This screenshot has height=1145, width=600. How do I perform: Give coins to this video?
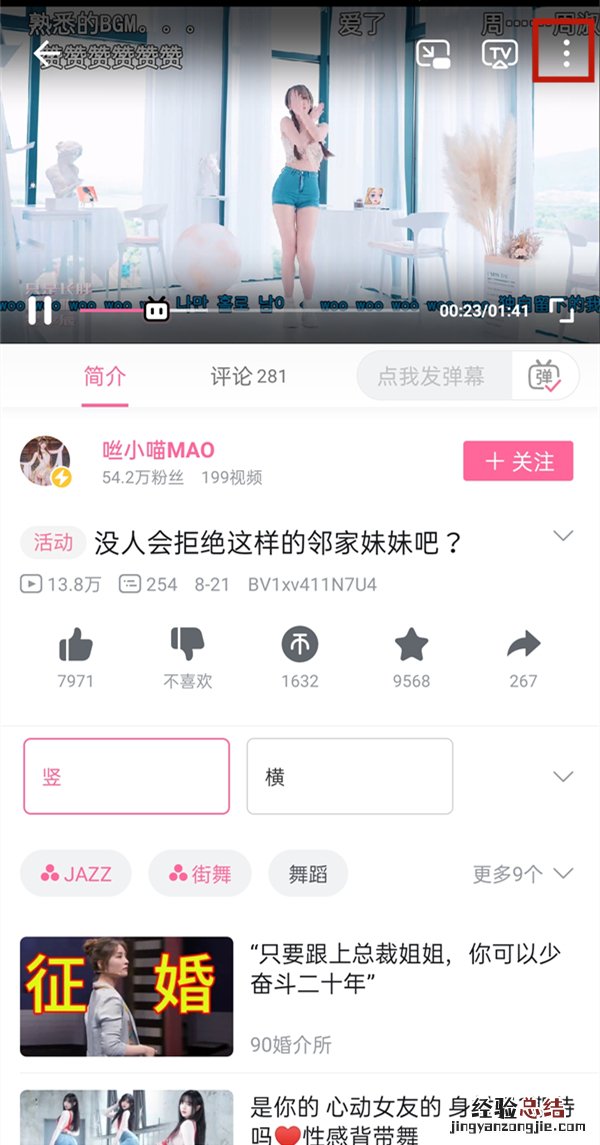coord(299,644)
